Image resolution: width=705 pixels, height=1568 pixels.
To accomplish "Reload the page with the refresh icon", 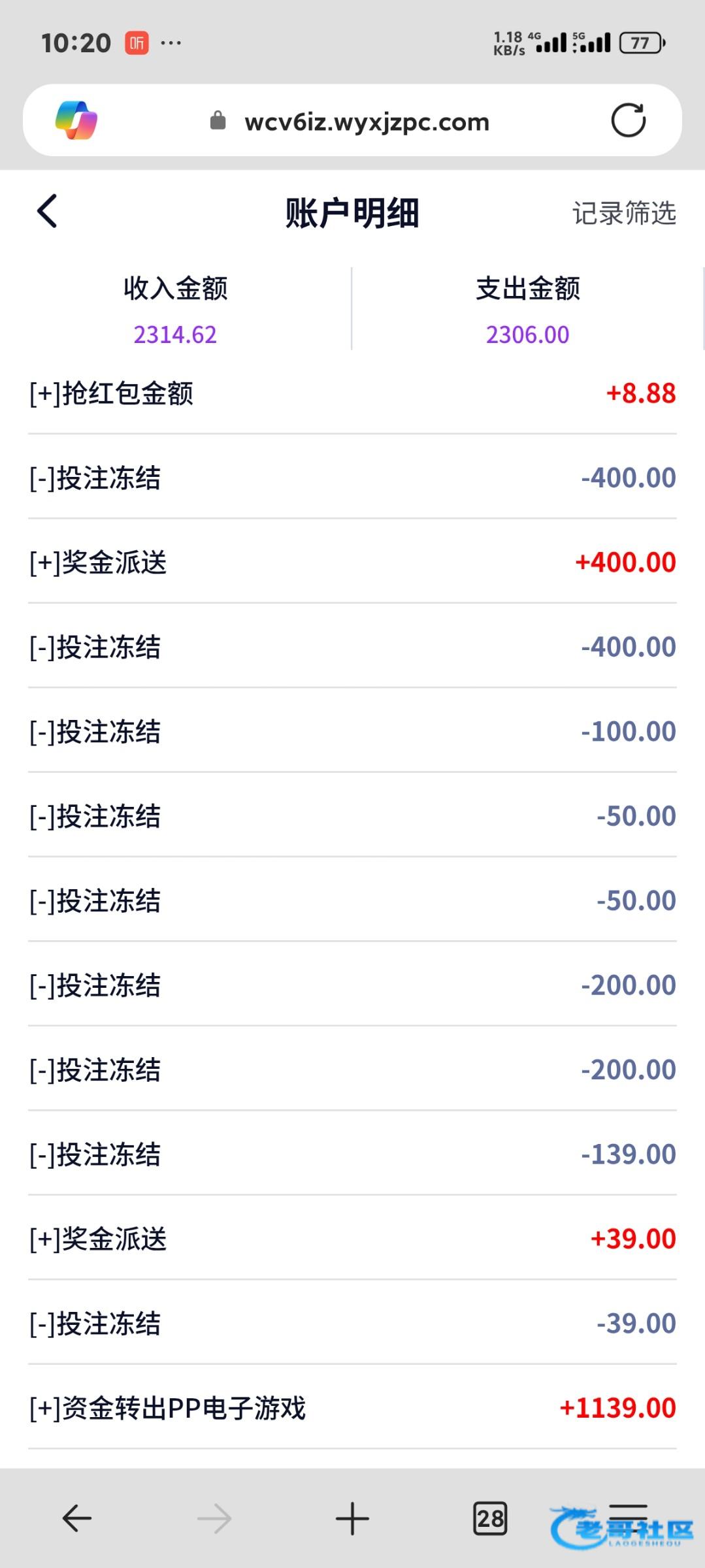I will [x=628, y=121].
